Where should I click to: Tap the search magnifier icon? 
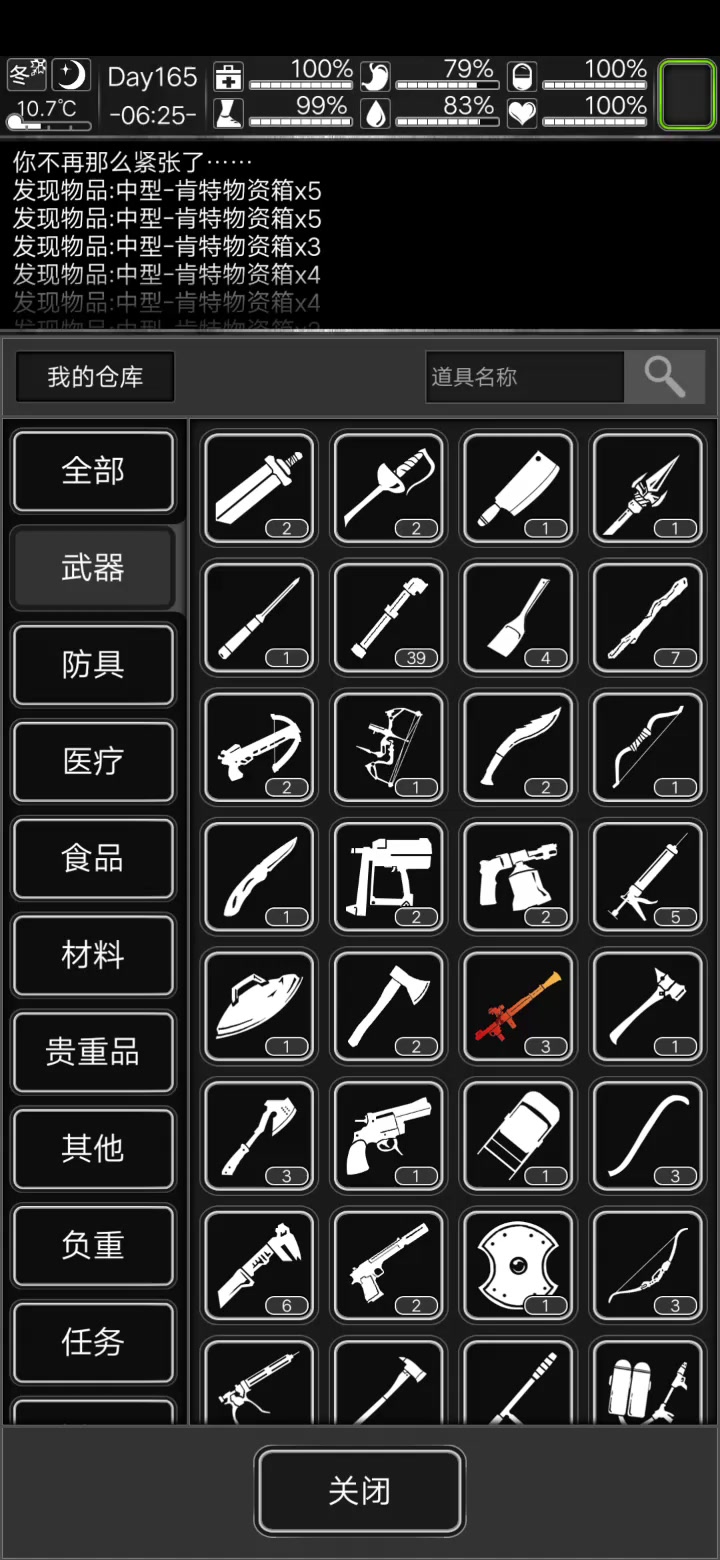point(664,377)
